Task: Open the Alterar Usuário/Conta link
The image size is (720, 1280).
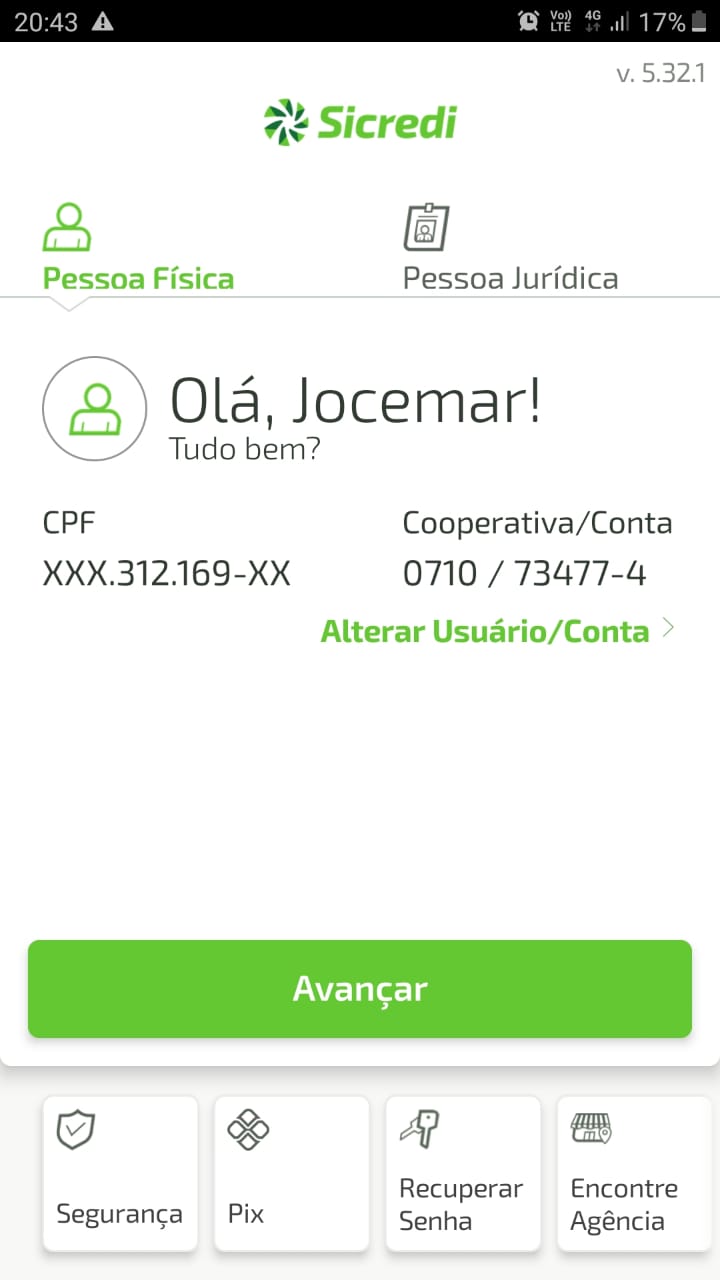Action: 497,631
